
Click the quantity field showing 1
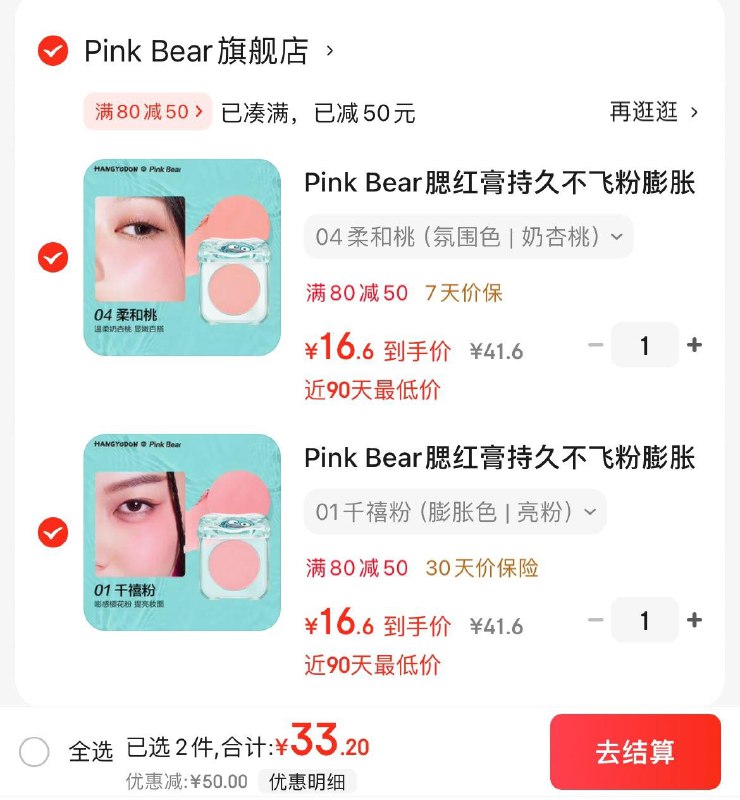646,345
